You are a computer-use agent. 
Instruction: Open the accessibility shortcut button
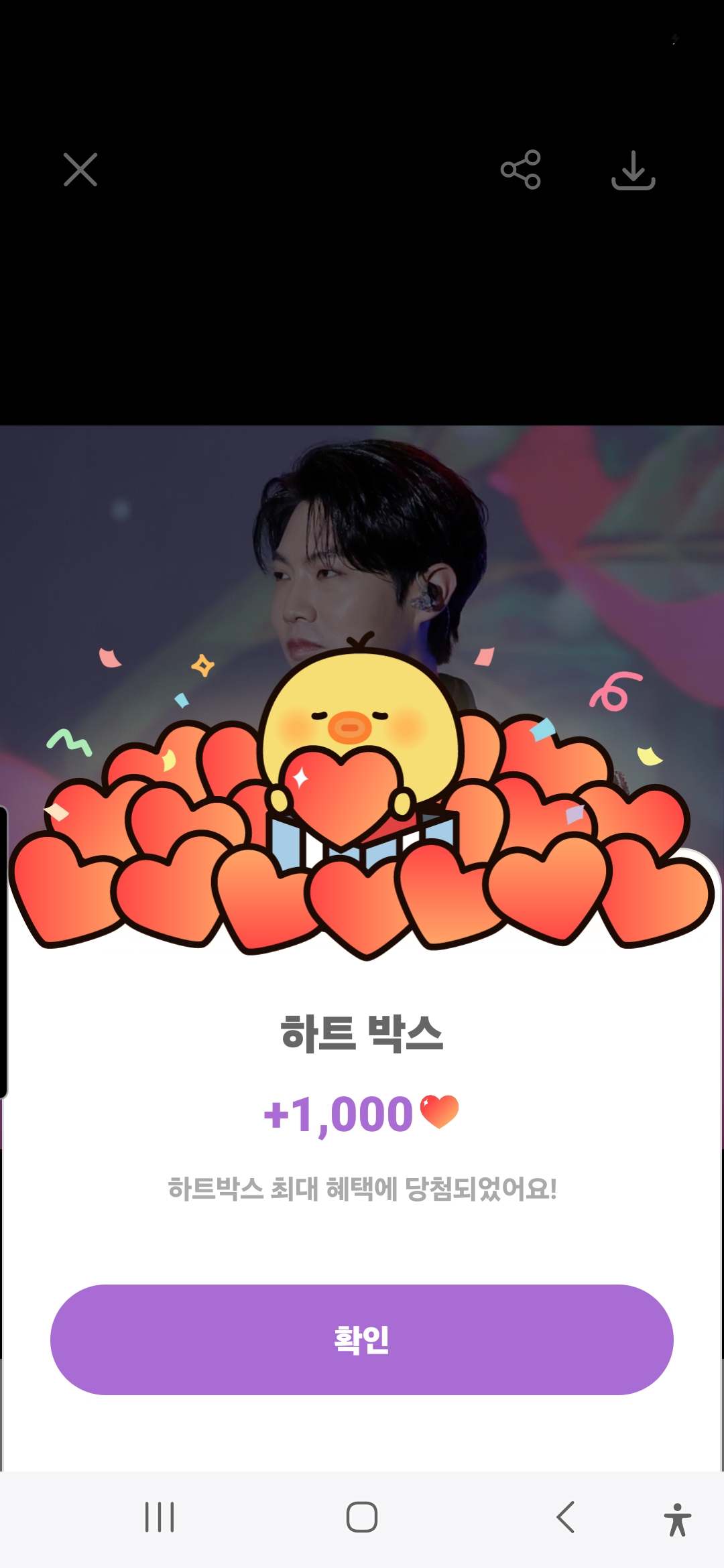tap(677, 1518)
